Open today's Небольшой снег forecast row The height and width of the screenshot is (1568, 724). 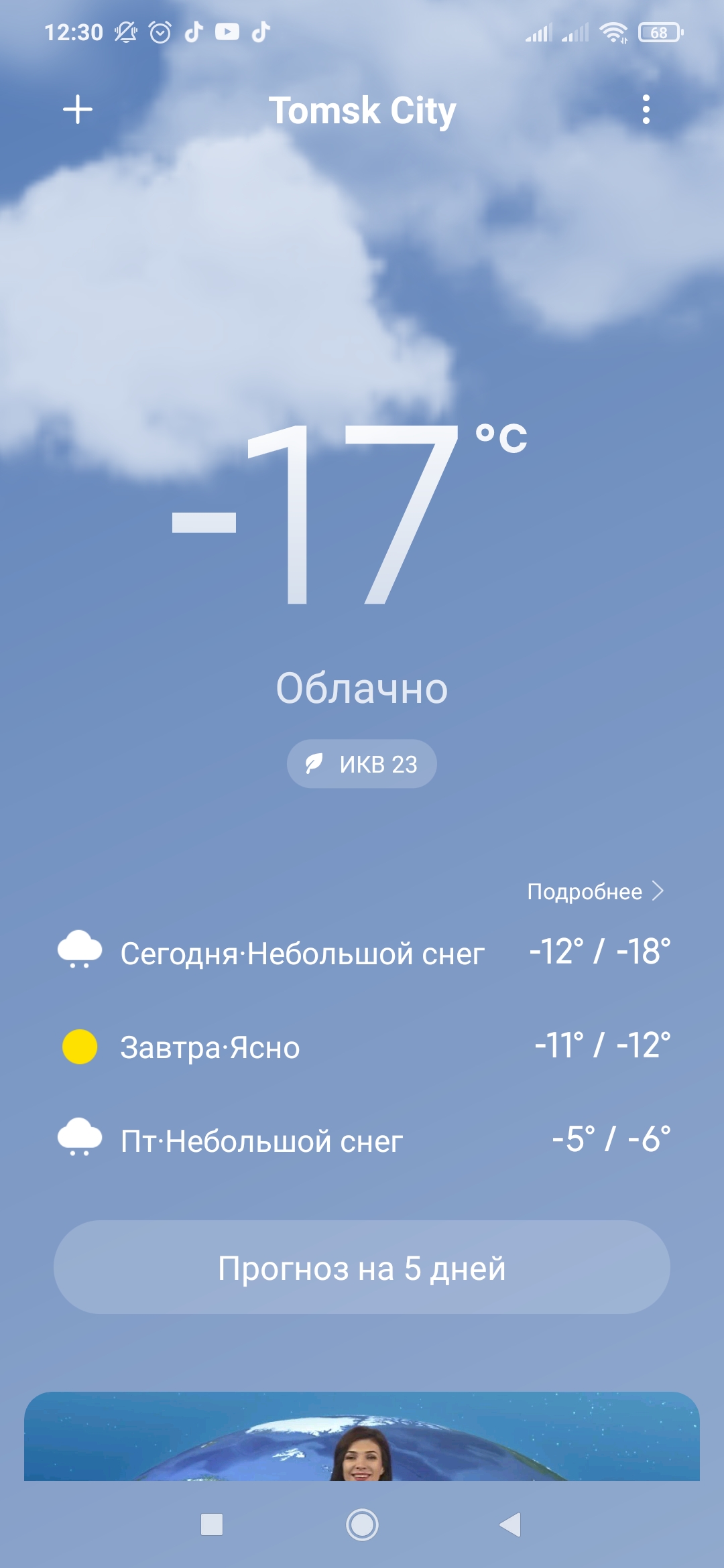point(362,953)
